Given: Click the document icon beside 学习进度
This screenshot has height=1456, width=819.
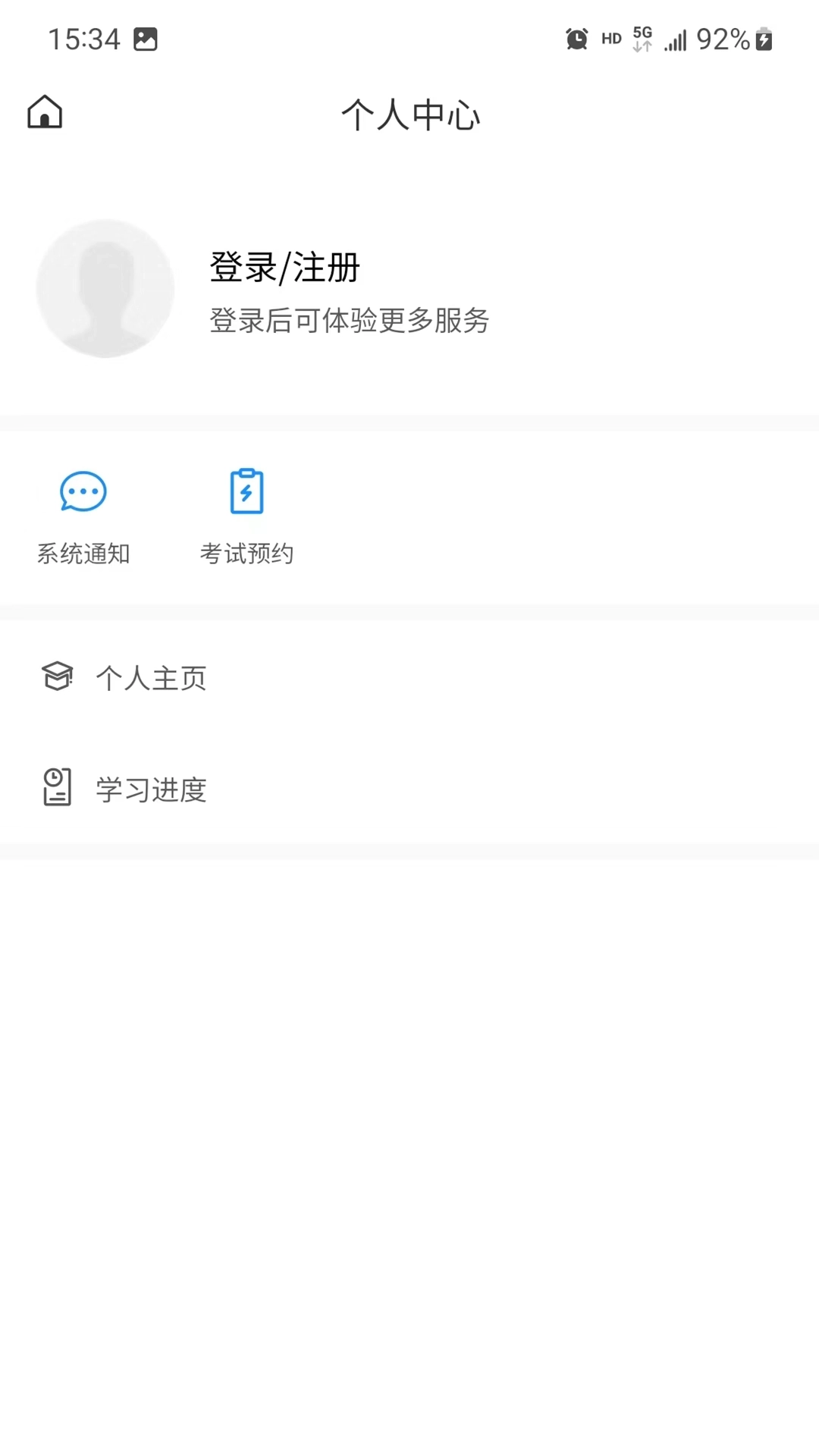Looking at the screenshot, I should tap(57, 788).
